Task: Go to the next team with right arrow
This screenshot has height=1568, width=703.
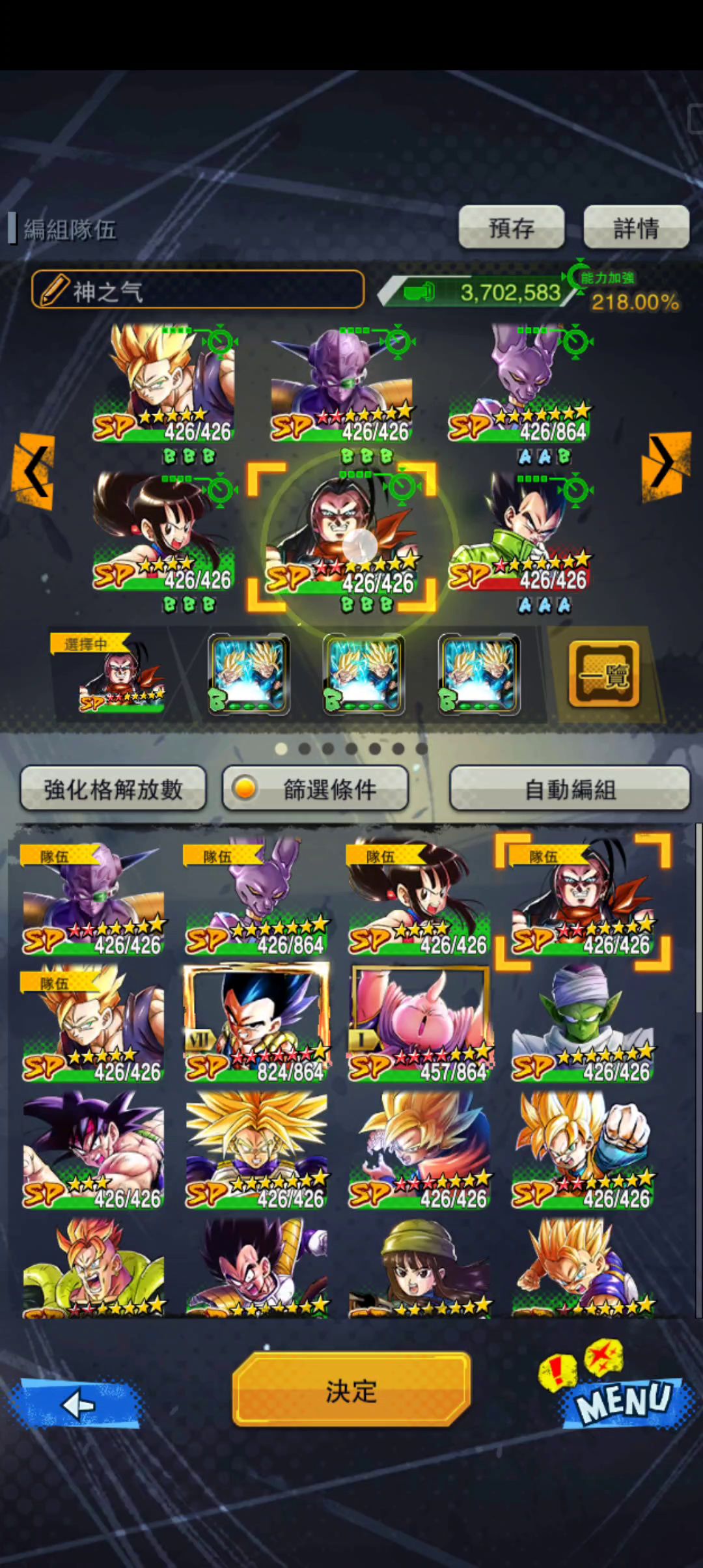Action: click(665, 464)
